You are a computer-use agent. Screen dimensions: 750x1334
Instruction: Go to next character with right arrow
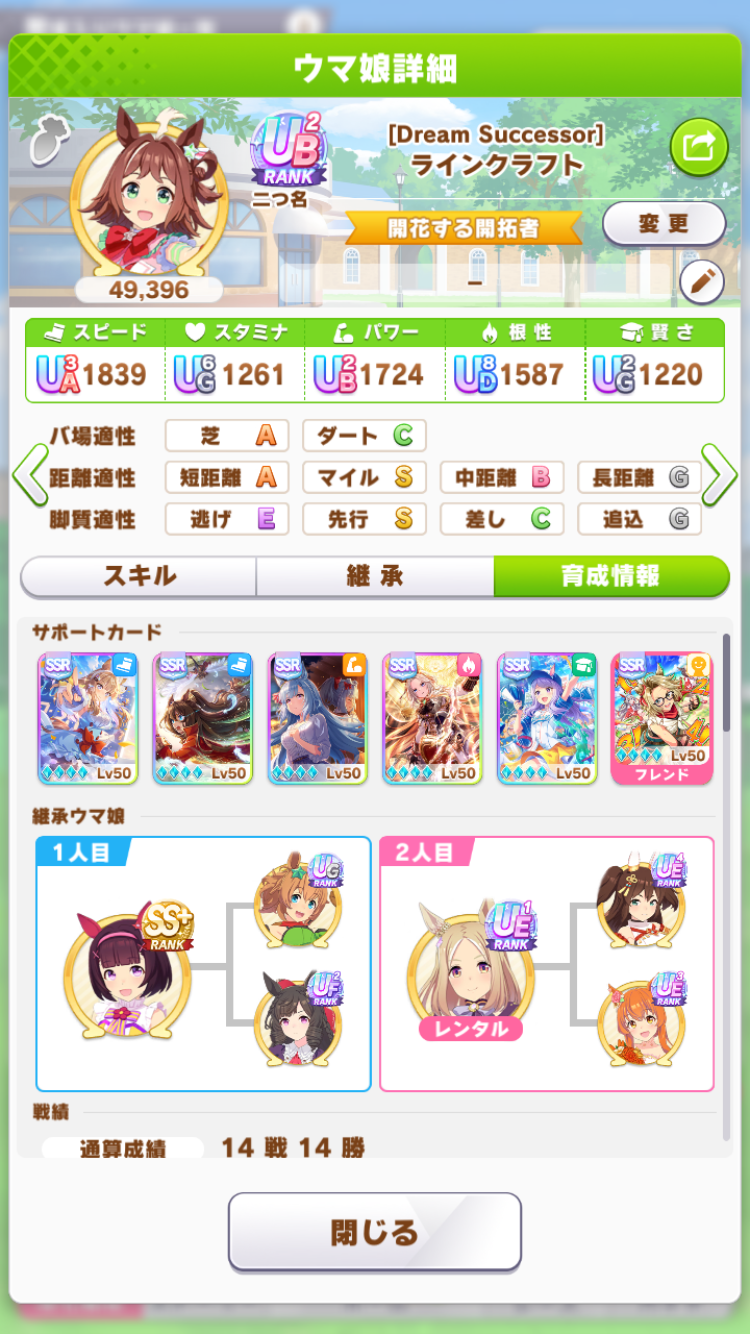[719, 474]
